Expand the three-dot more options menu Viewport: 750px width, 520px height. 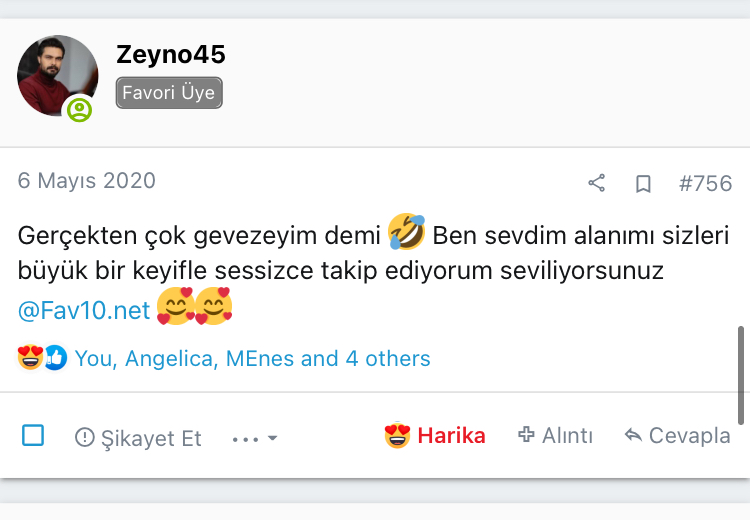coord(254,438)
